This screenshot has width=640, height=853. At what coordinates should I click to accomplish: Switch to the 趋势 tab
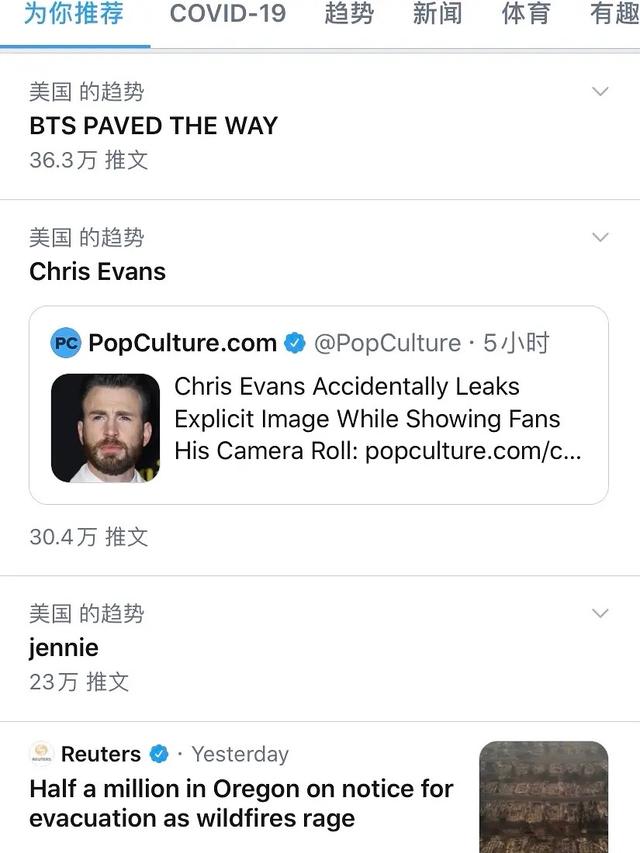pos(349,15)
